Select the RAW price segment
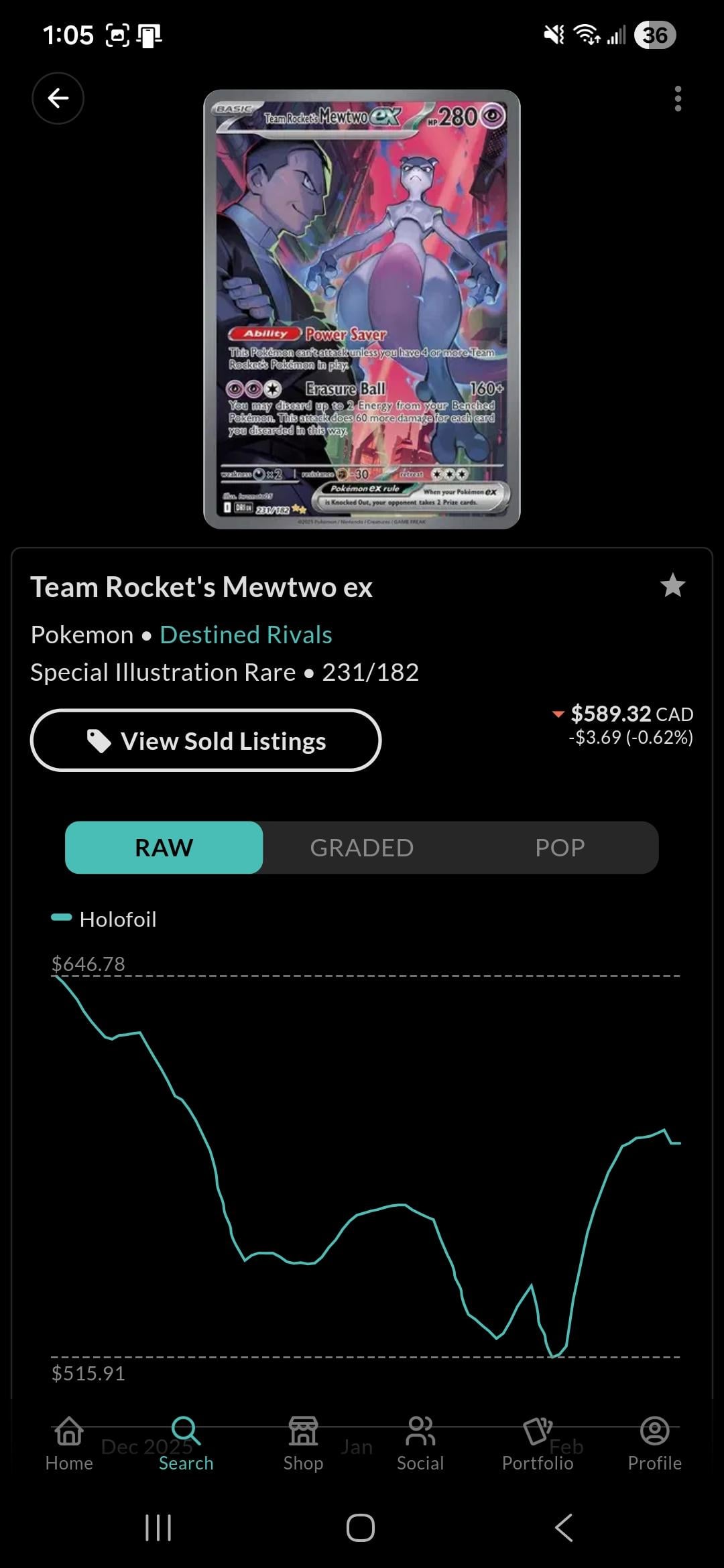The width and height of the screenshot is (724, 1568). (x=164, y=848)
